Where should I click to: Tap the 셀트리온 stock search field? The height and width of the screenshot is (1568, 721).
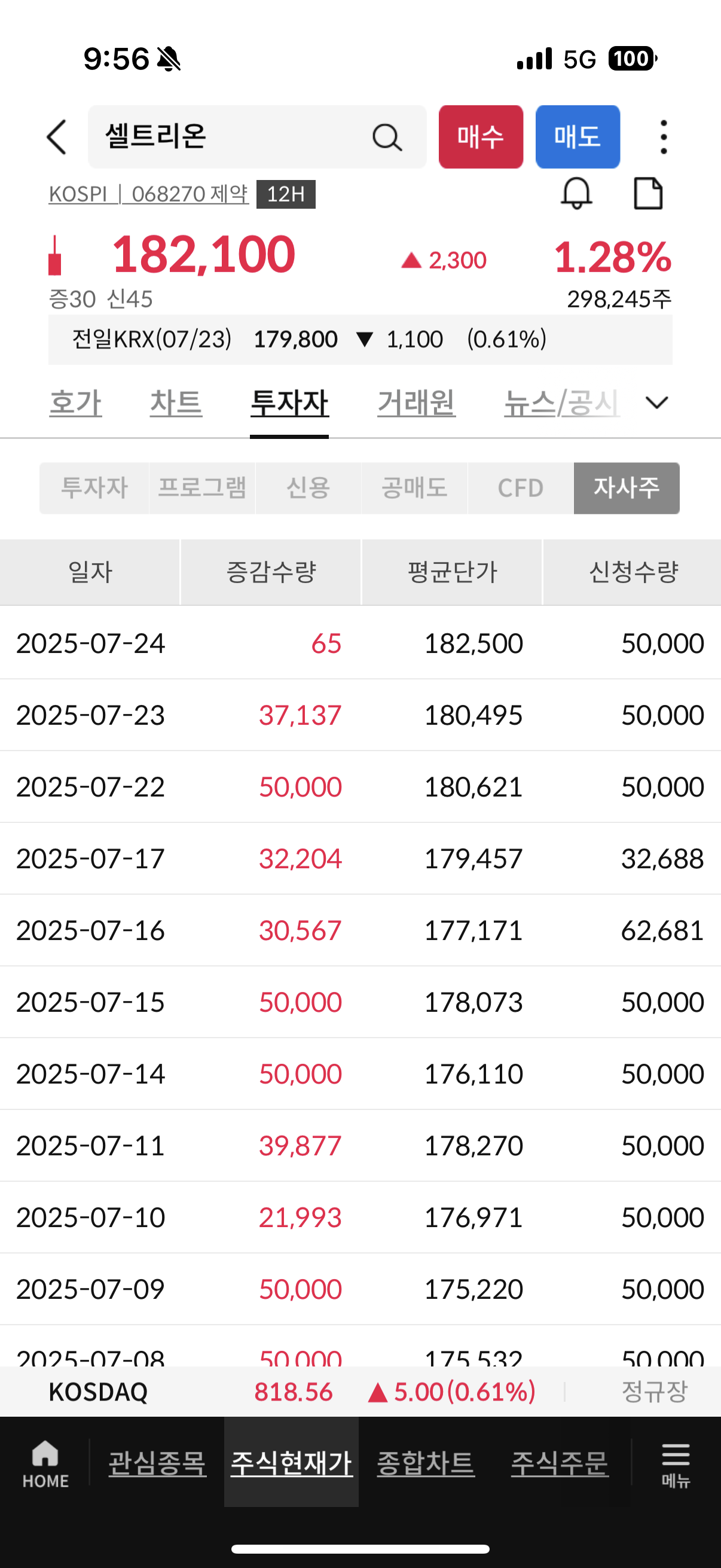[x=256, y=137]
